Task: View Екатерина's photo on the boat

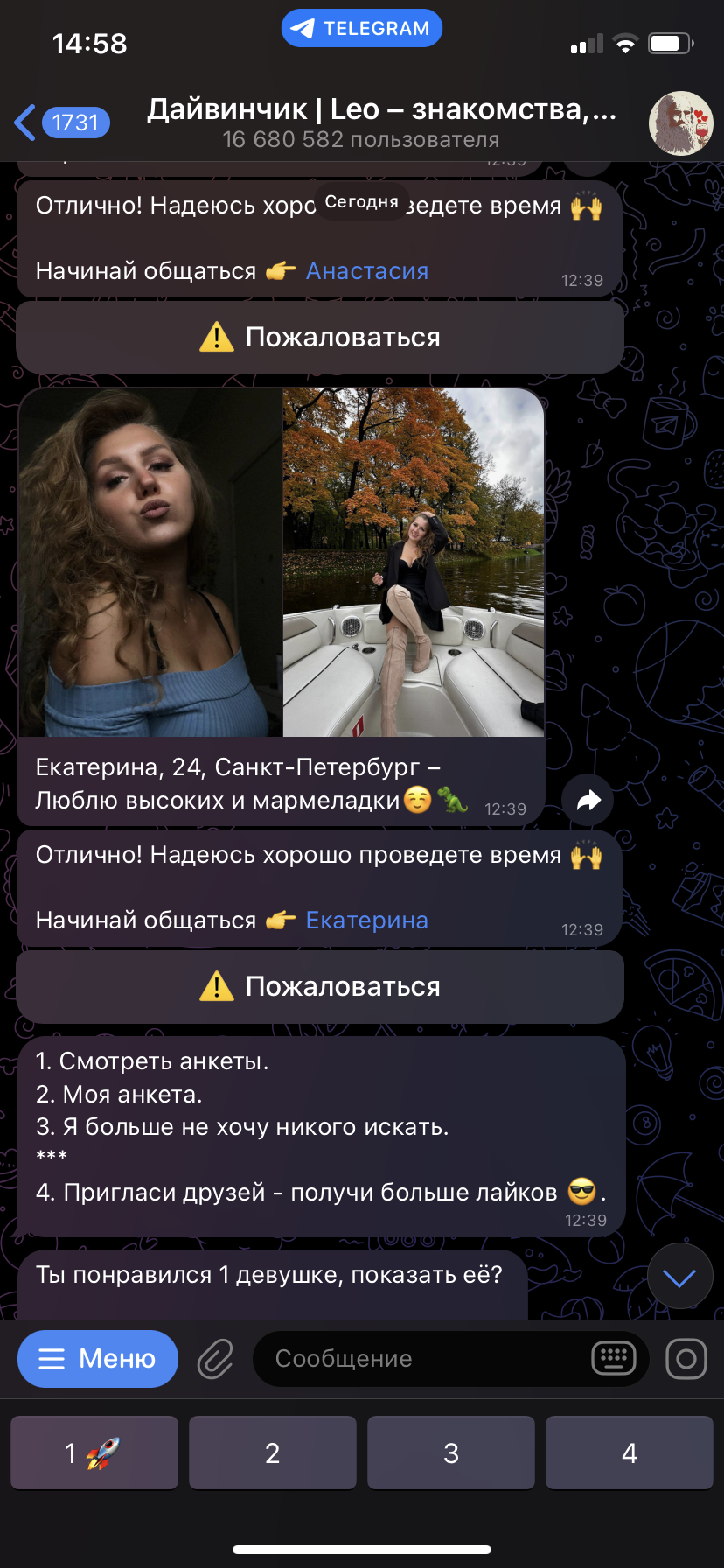Action: point(413,562)
